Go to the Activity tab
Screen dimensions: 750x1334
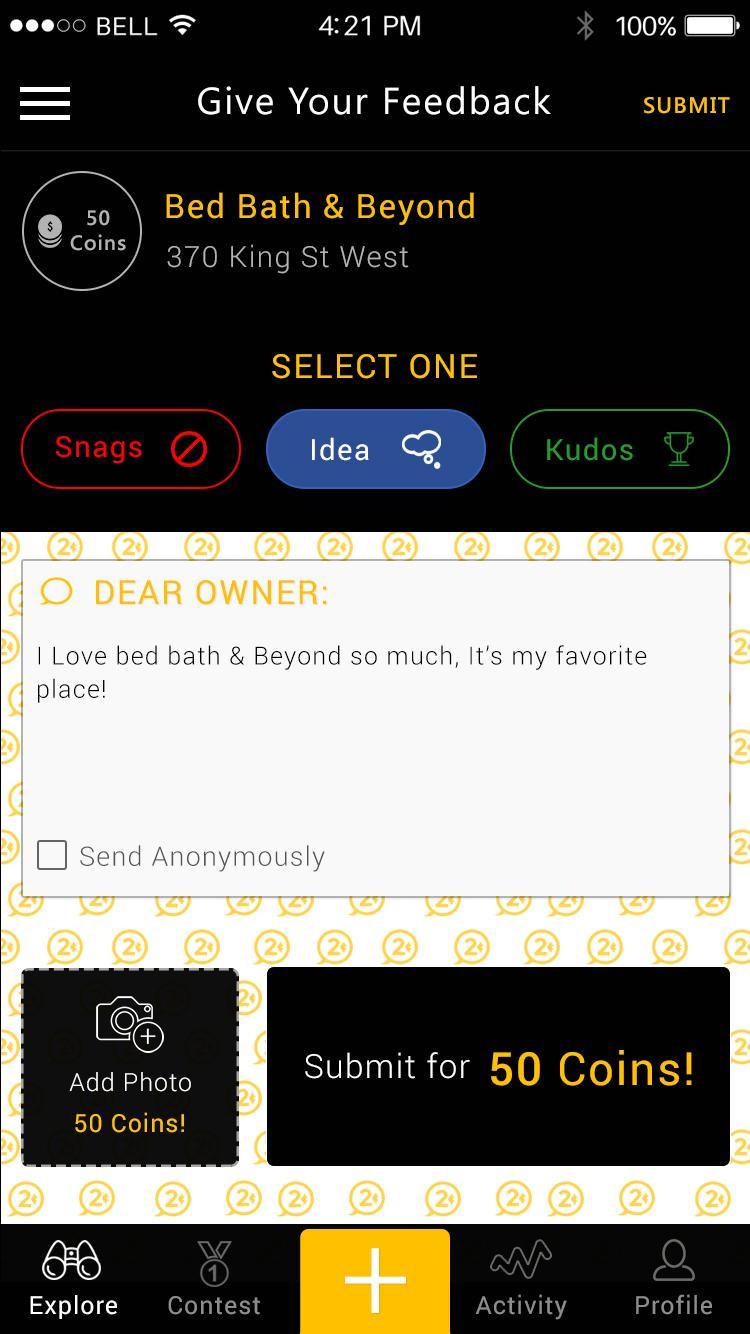tap(521, 1280)
